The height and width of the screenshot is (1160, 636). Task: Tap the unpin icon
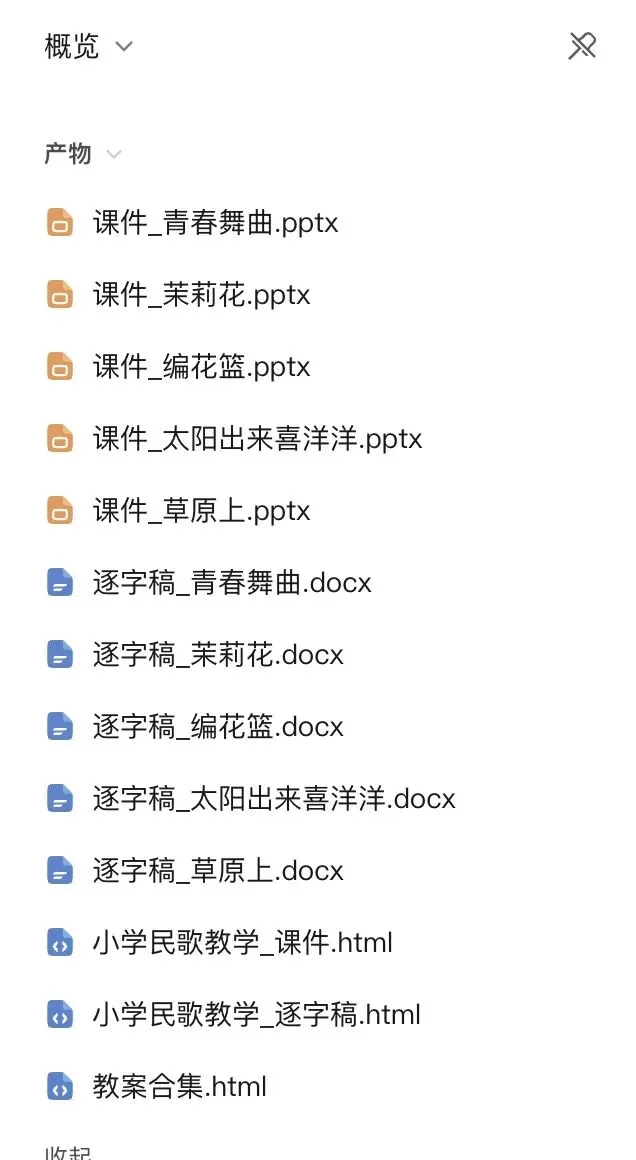click(x=582, y=47)
